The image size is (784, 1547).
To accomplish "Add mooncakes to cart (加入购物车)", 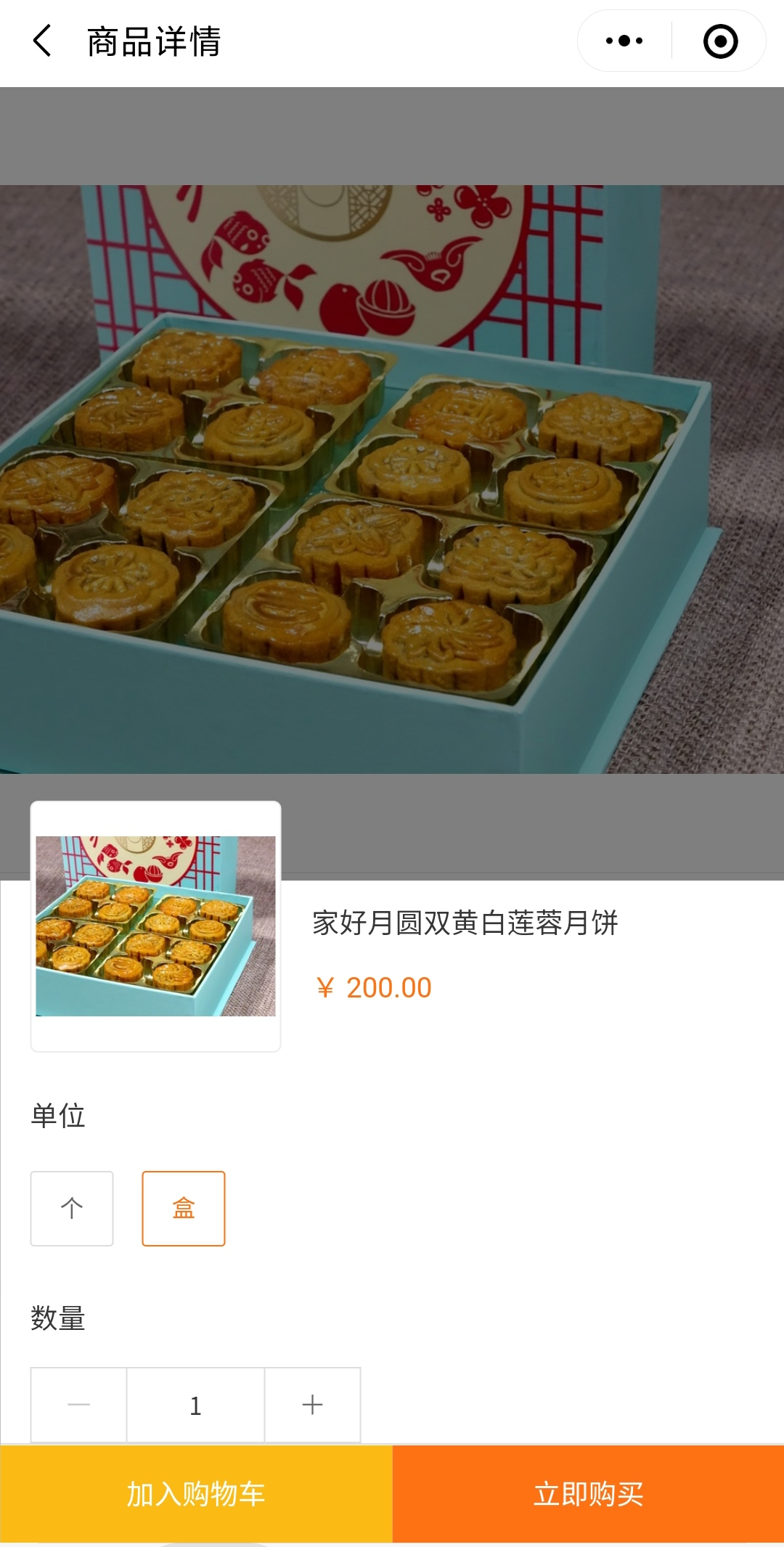I will pyautogui.click(x=196, y=1494).
